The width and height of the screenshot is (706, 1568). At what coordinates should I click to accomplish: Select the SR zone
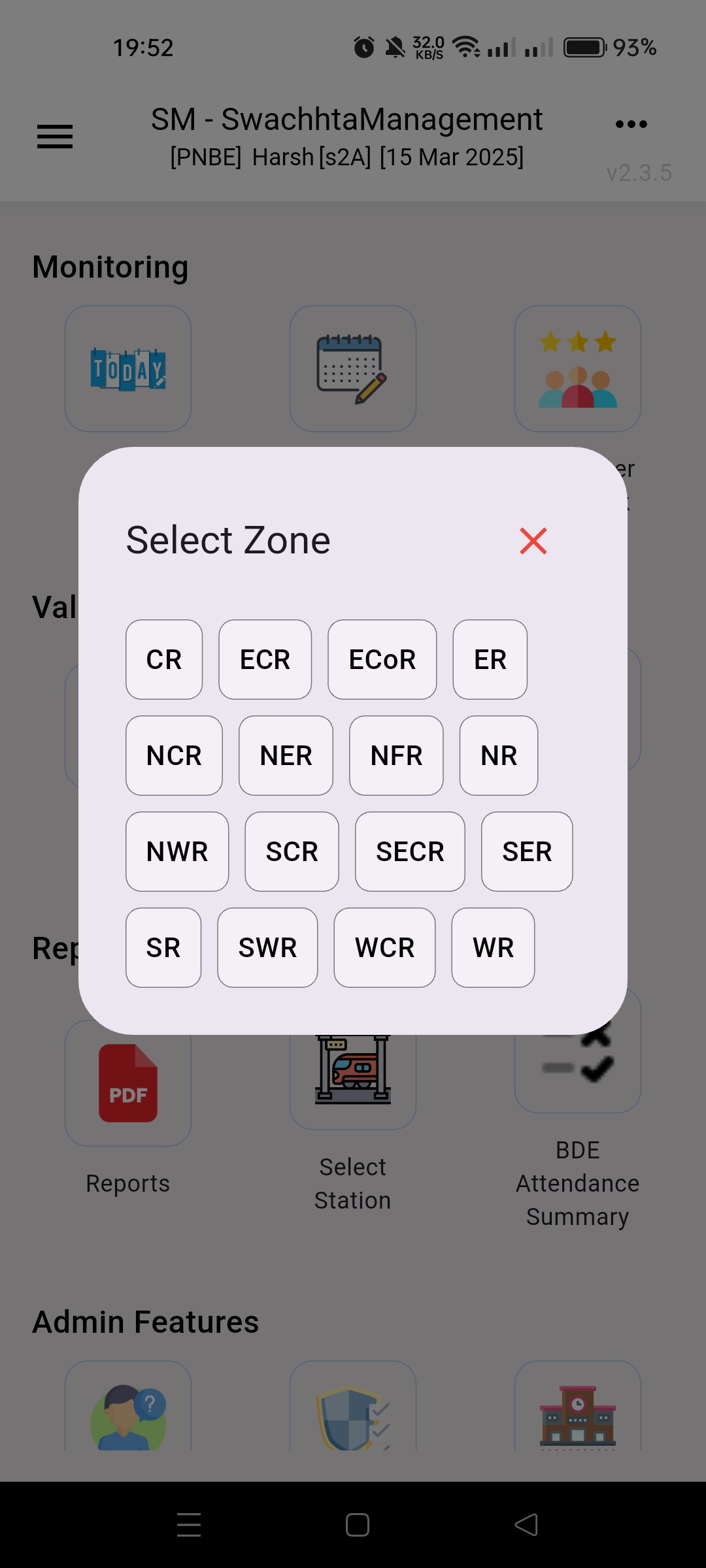(163, 947)
